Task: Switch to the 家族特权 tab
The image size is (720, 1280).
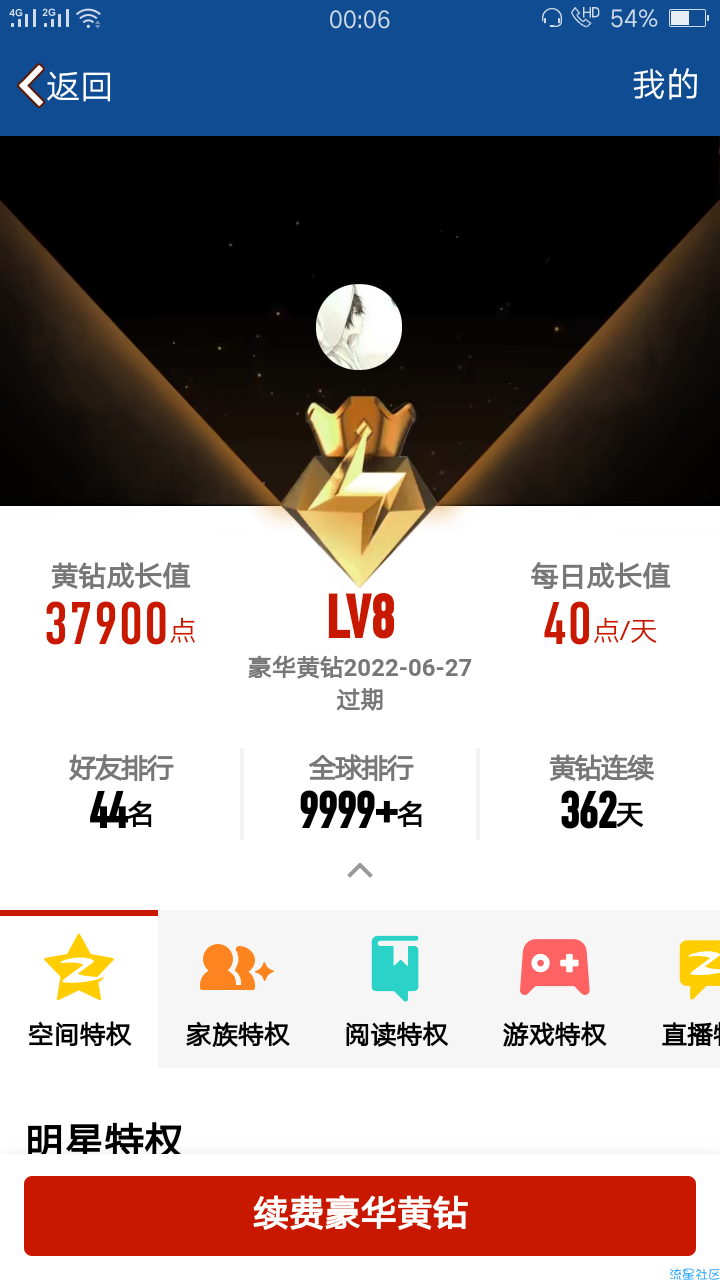Action: 238,990
